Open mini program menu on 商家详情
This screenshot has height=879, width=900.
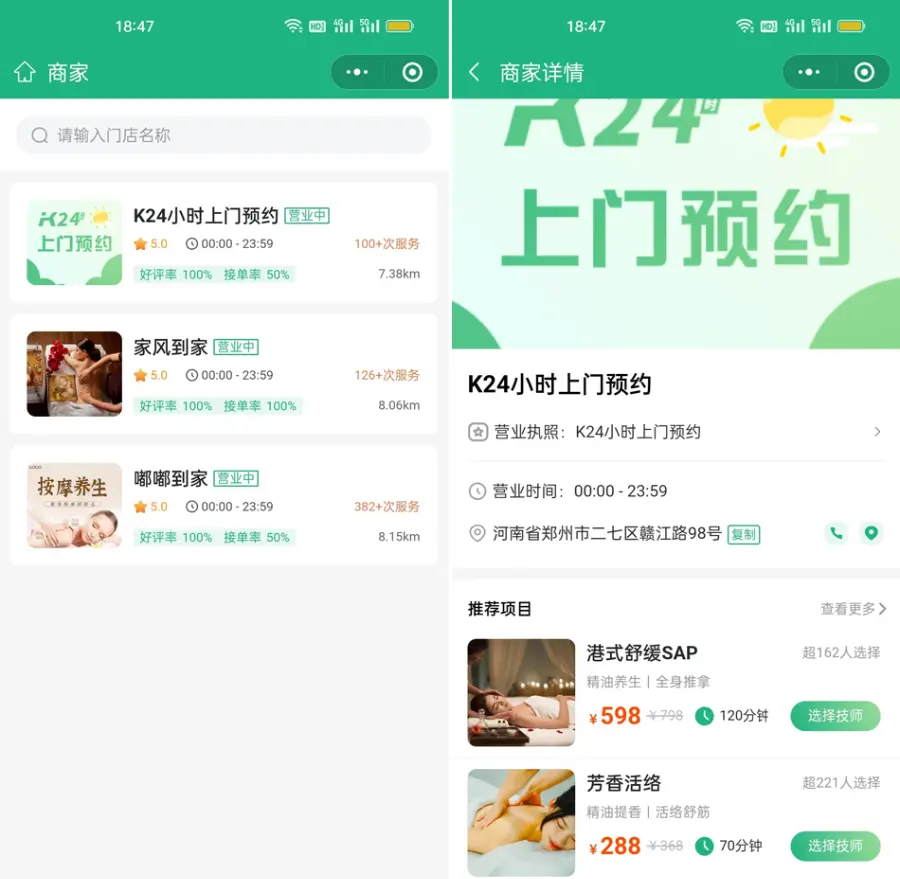pyautogui.click(x=809, y=72)
